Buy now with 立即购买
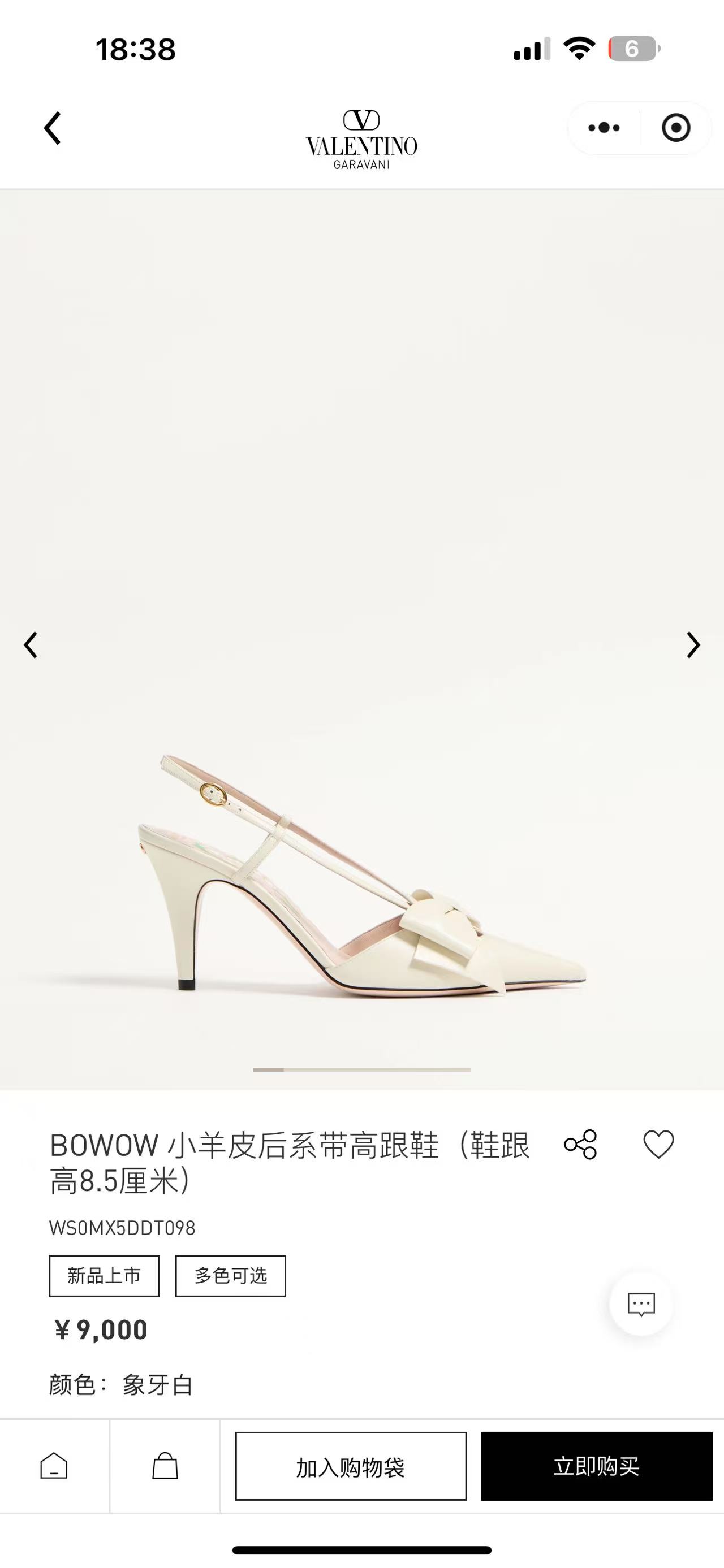 click(596, 1466)
